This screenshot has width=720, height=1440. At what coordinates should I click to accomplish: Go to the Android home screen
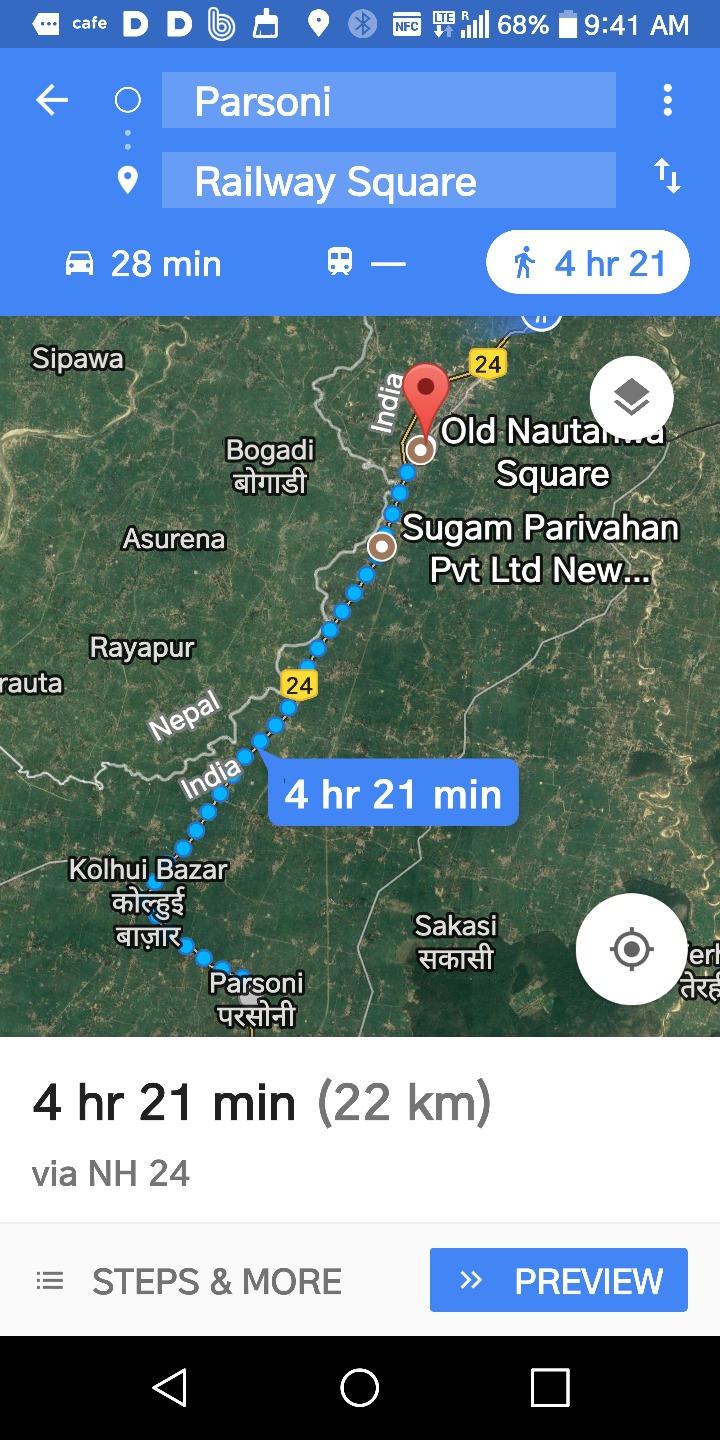[x=360, y=1387]
